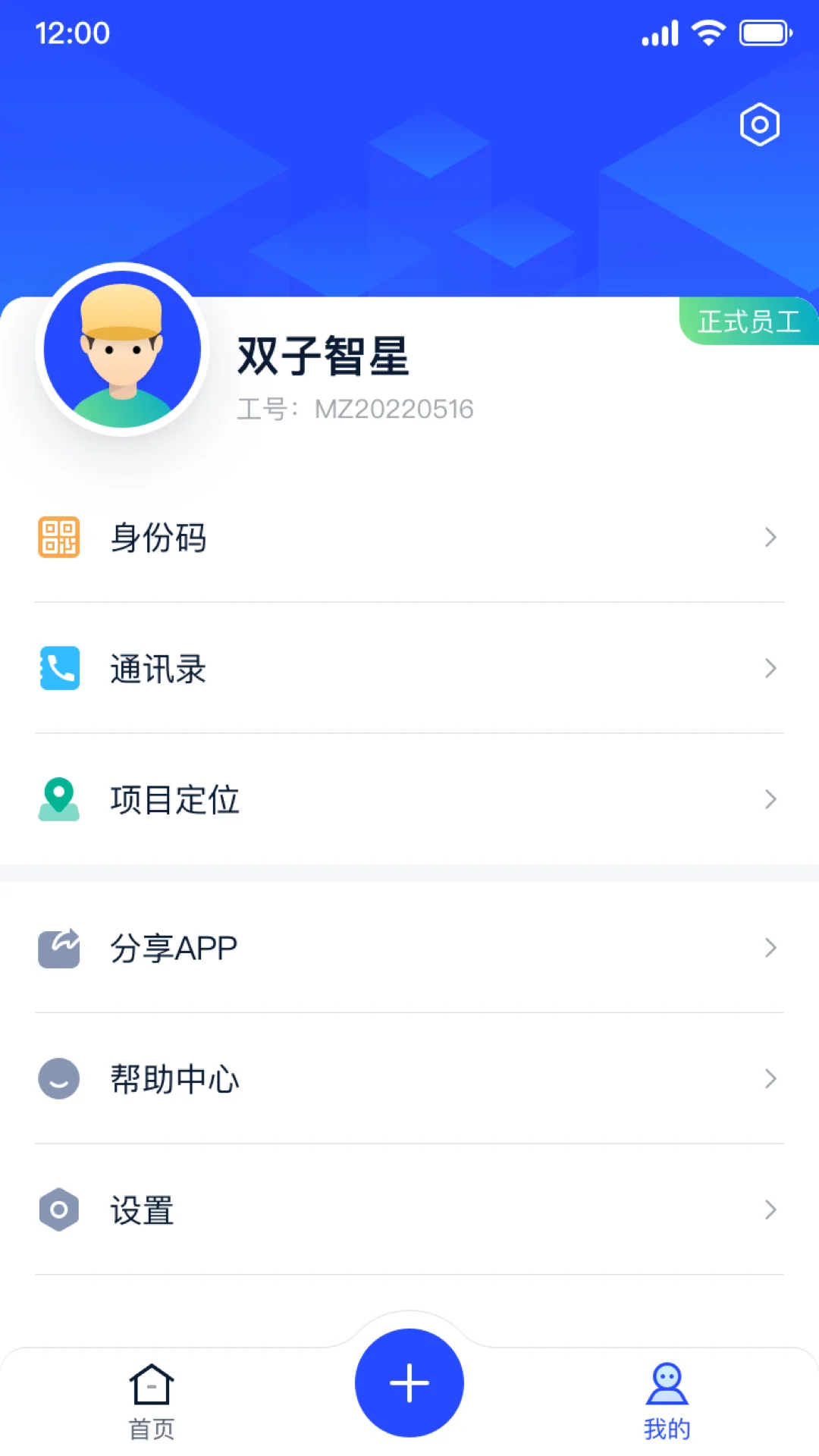
Task: Expand the 身份码 row chevron
Action: click(772, 538)
